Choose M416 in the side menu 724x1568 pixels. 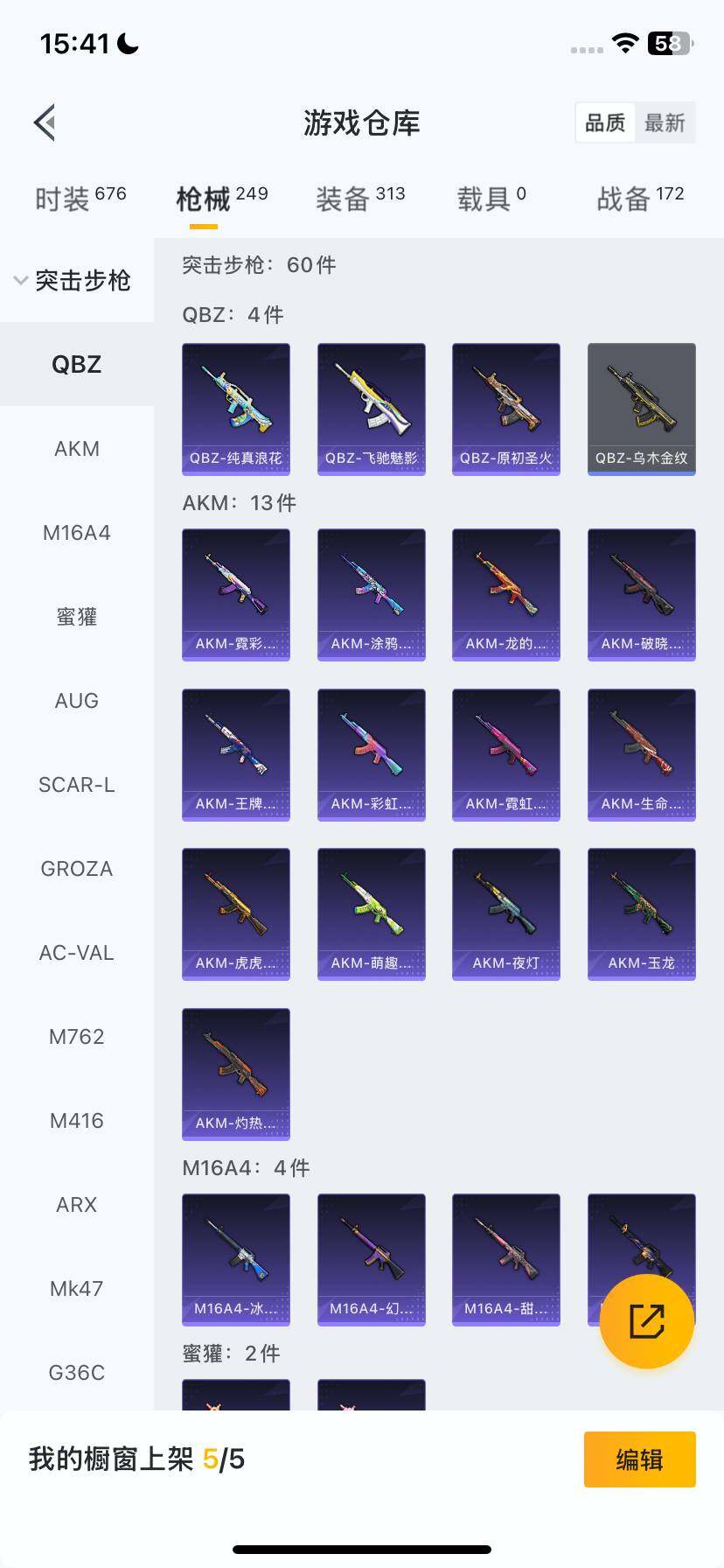77,1121
